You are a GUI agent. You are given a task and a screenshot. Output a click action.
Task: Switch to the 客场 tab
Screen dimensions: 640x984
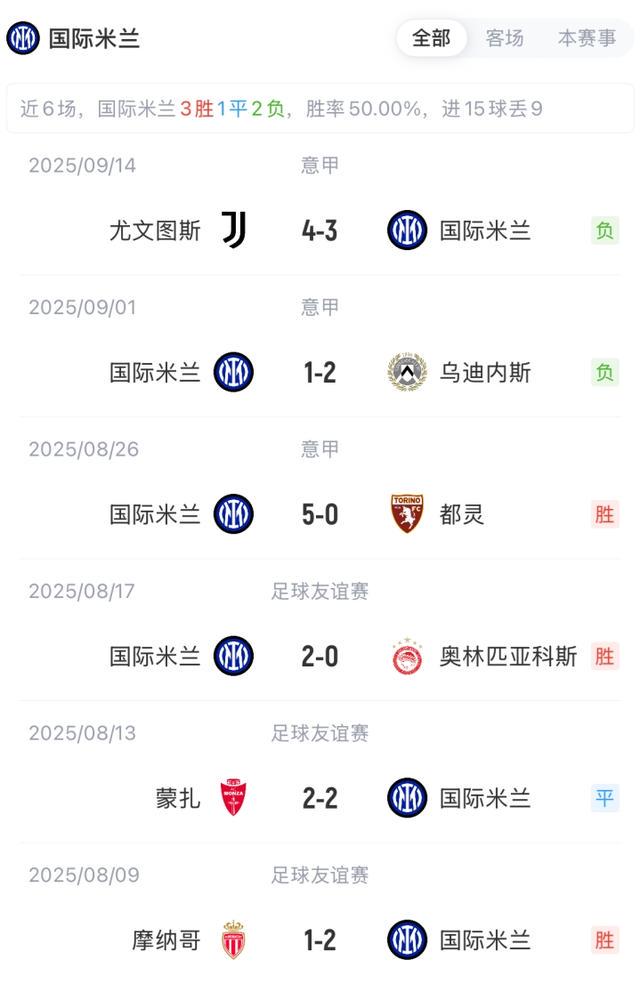(x=504, y=39)
